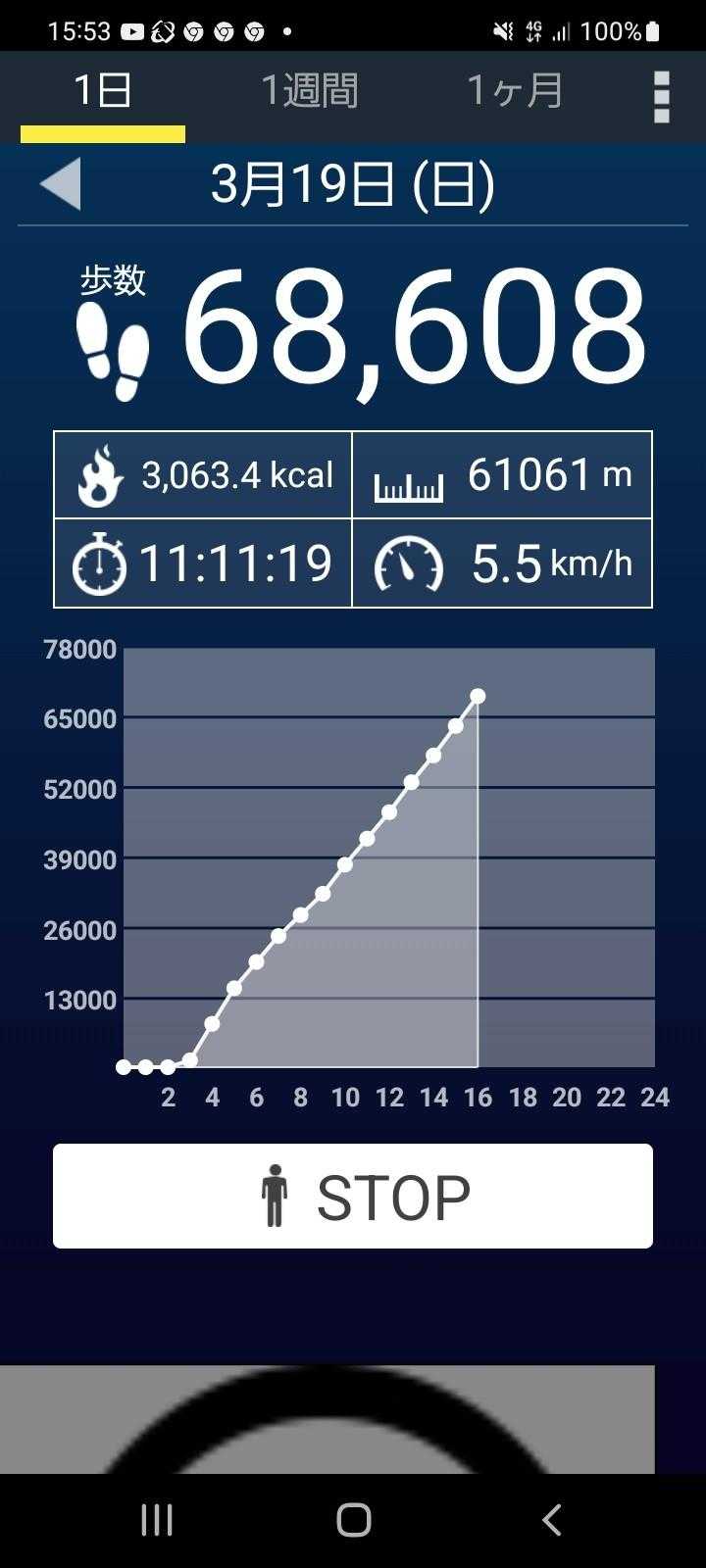The height and width of the screenshot is (1568, 706).
Task: Open the ad banner below STOP
Action: (x=327, y=1419)
